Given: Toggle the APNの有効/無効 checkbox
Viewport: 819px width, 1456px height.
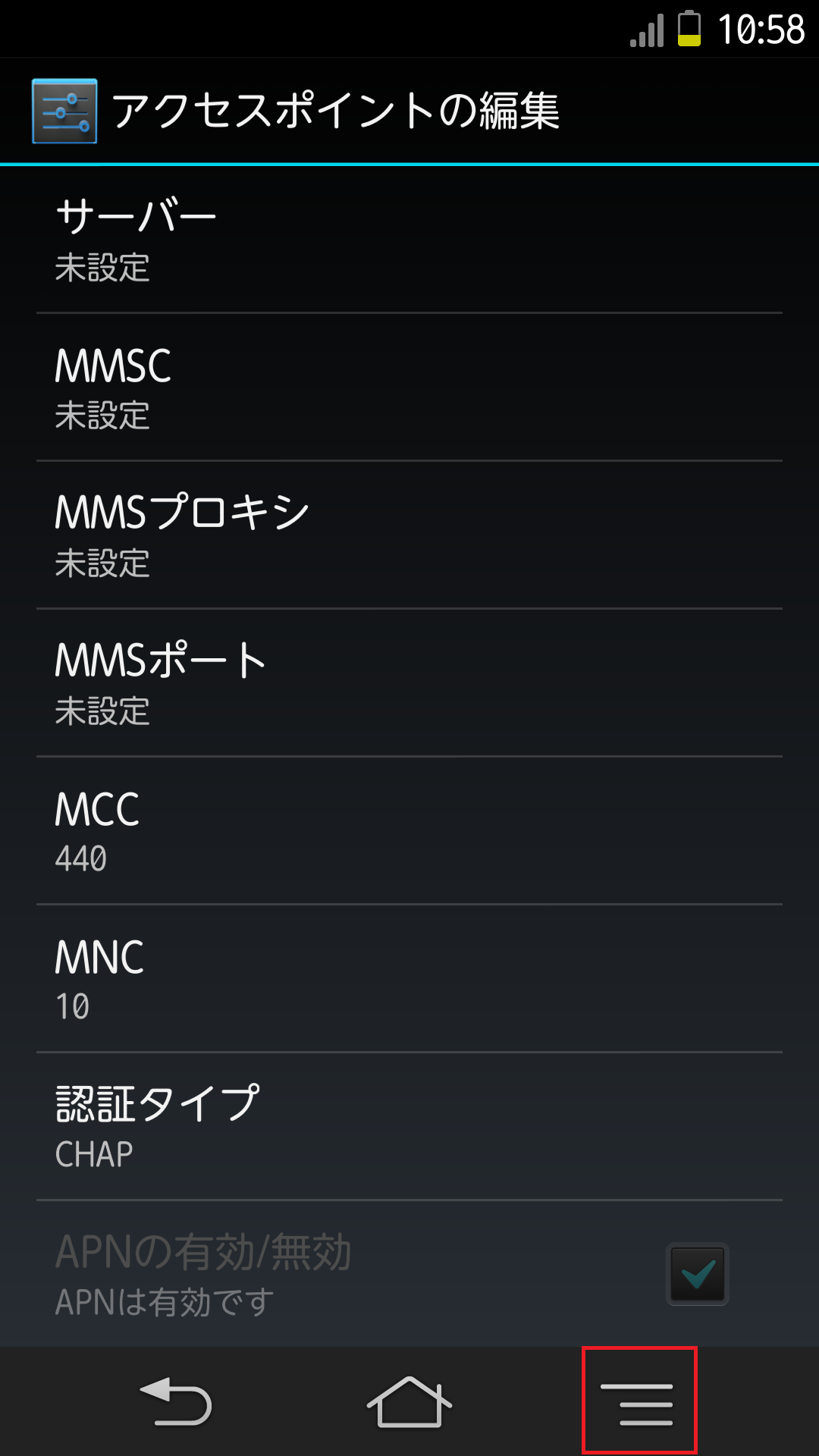Looking at the screenshot, I should point(697,1274).
